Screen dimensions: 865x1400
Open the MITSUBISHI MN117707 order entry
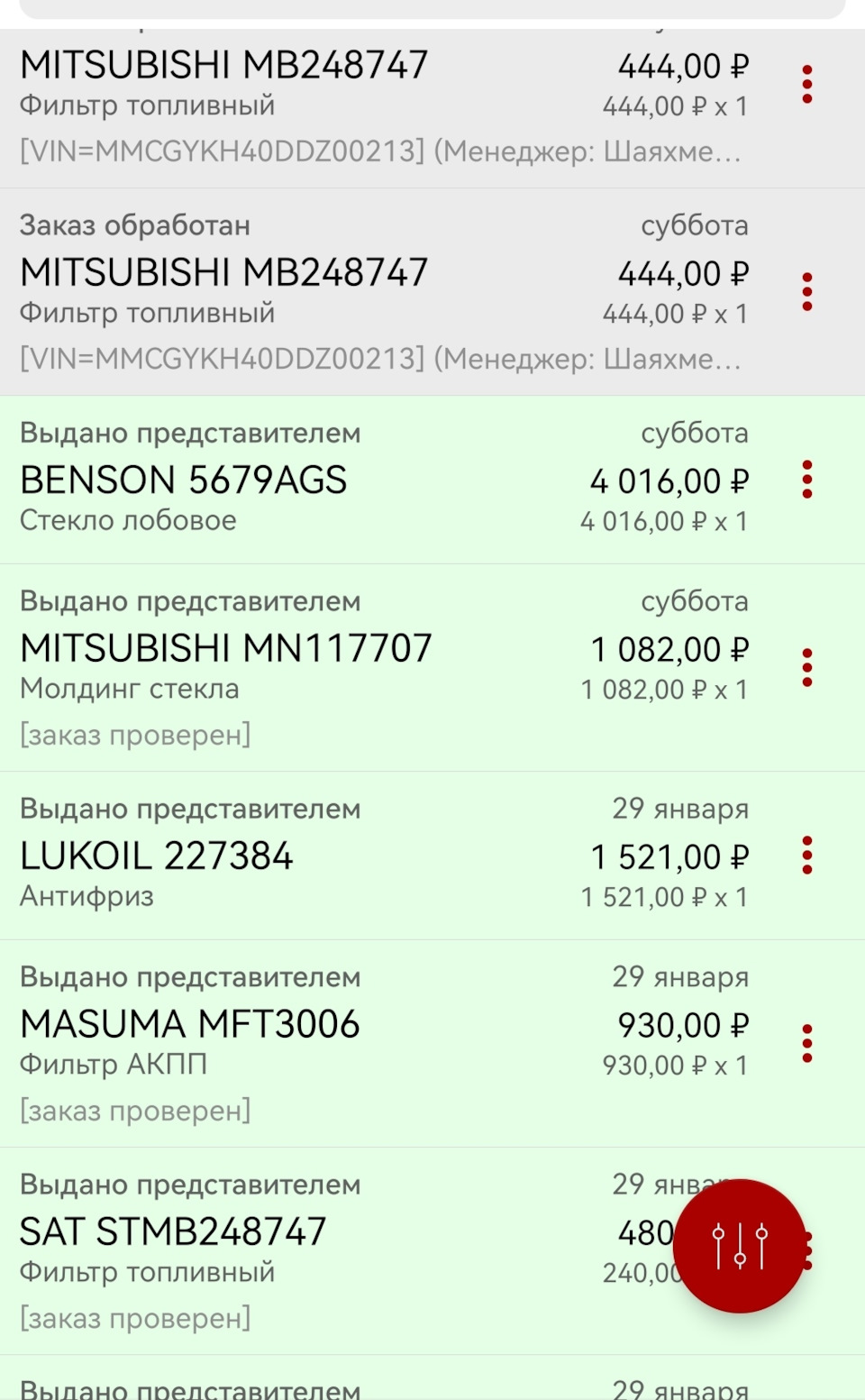coord(227,647)
